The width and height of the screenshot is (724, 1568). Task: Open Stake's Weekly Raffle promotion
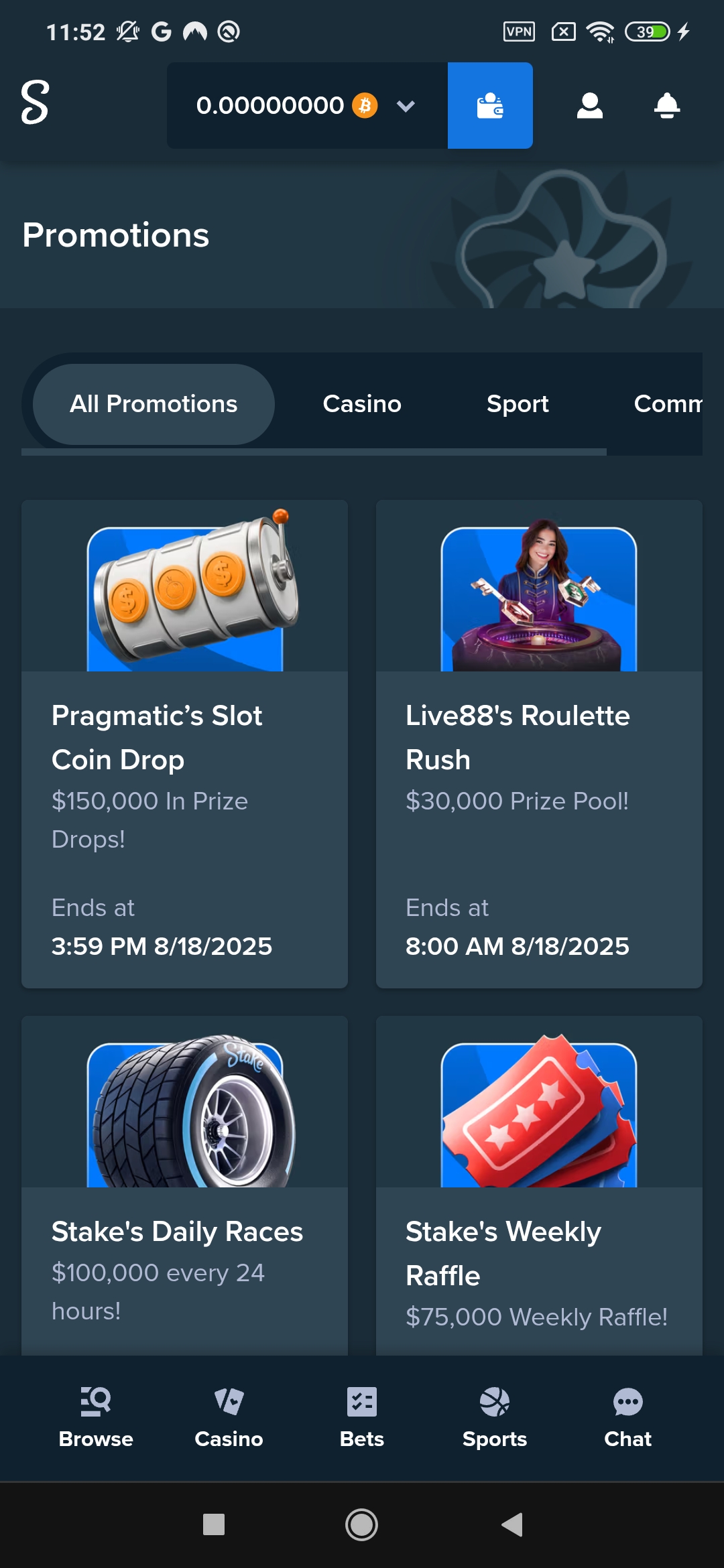[539, 1186]
